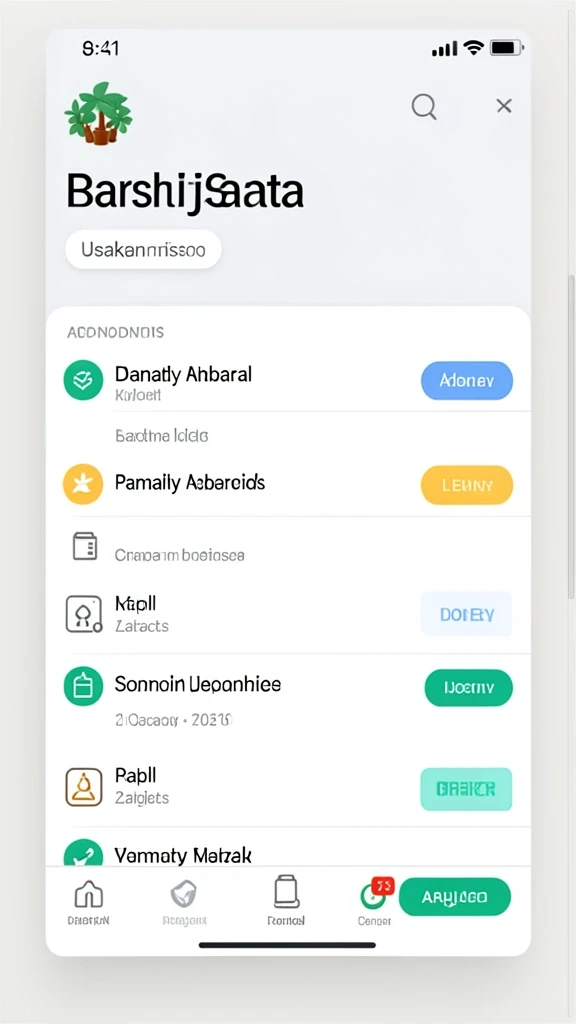Screen dimensions: 576x1024
Task: Tap the blue button beside Danatly Ahbaral
Action: pyautogui.click(x=466, y=380)
